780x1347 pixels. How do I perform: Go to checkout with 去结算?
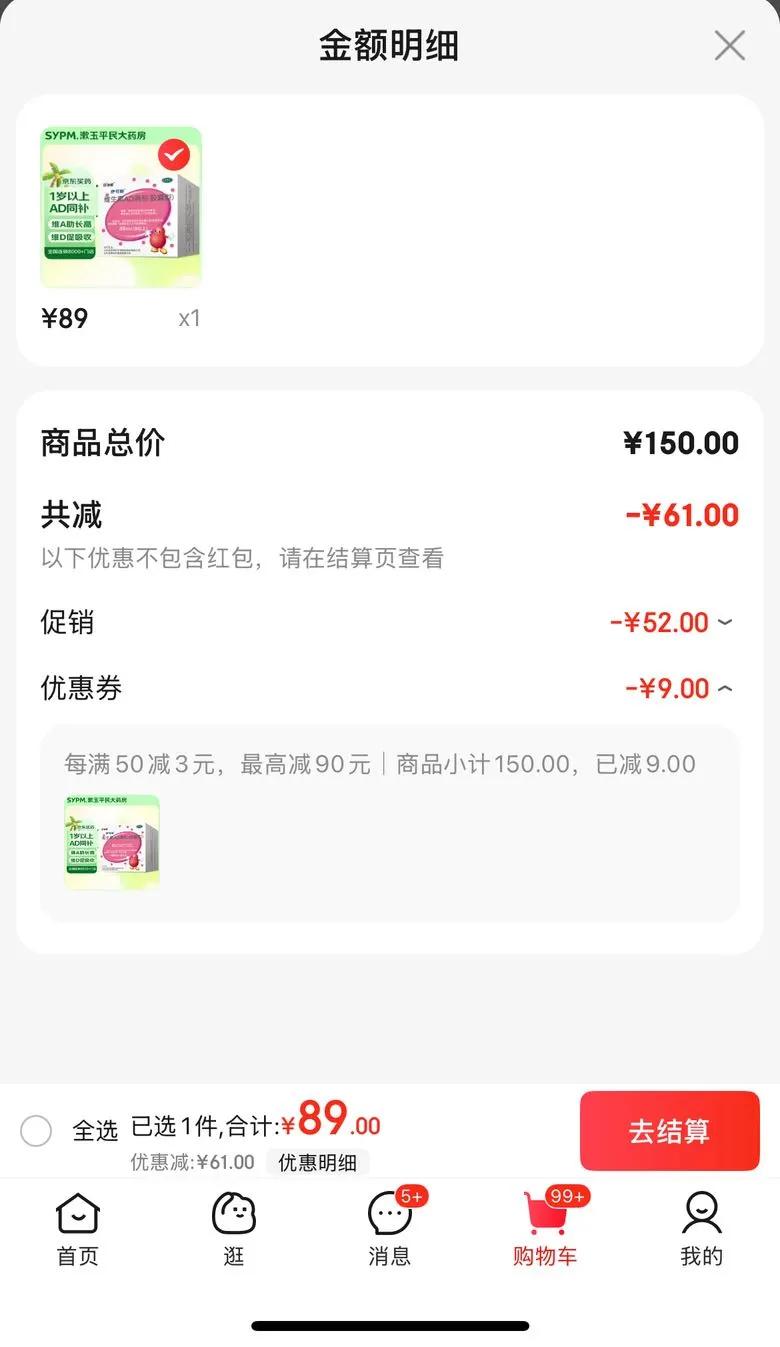pos(669,1131)
